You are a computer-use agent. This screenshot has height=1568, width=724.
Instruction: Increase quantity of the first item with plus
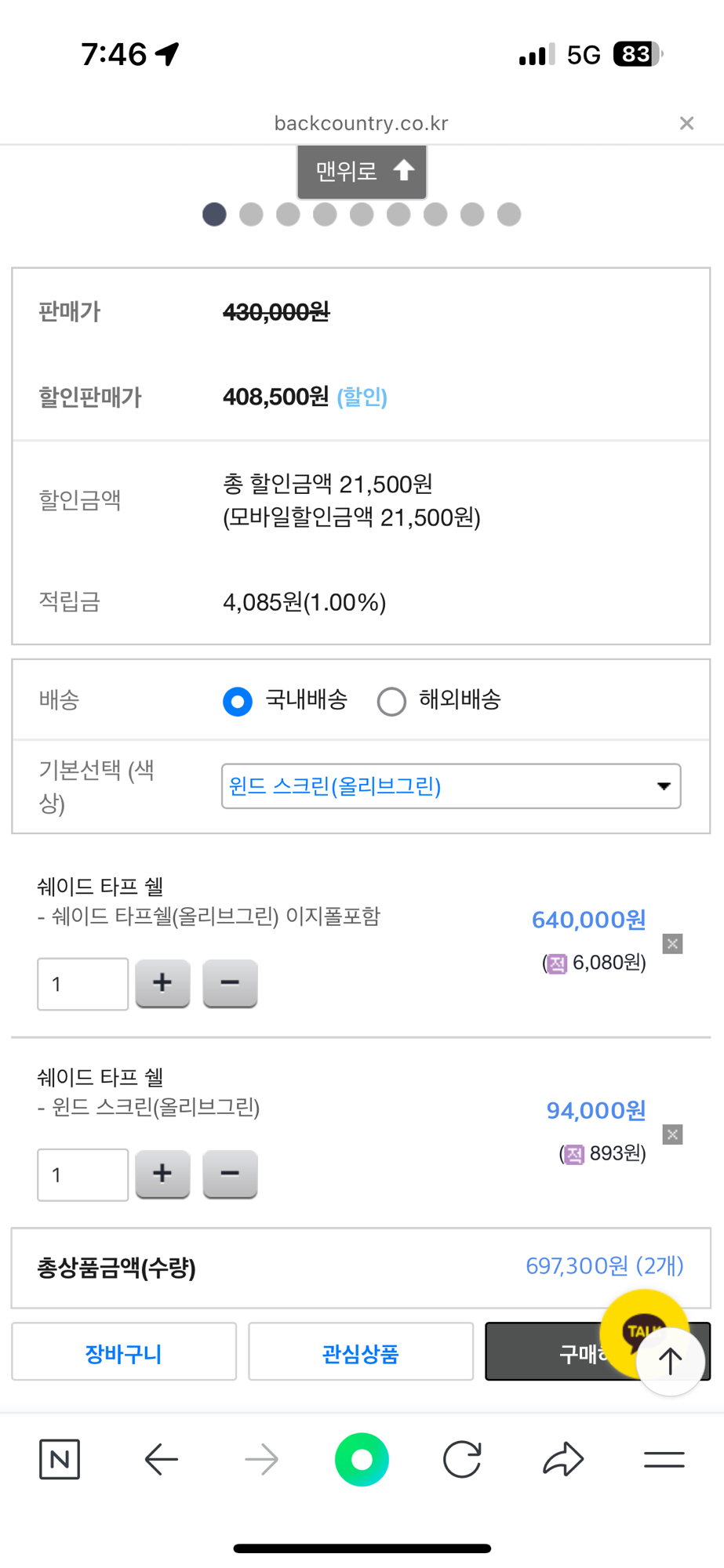pyautogui.click(x=162, y=984)
